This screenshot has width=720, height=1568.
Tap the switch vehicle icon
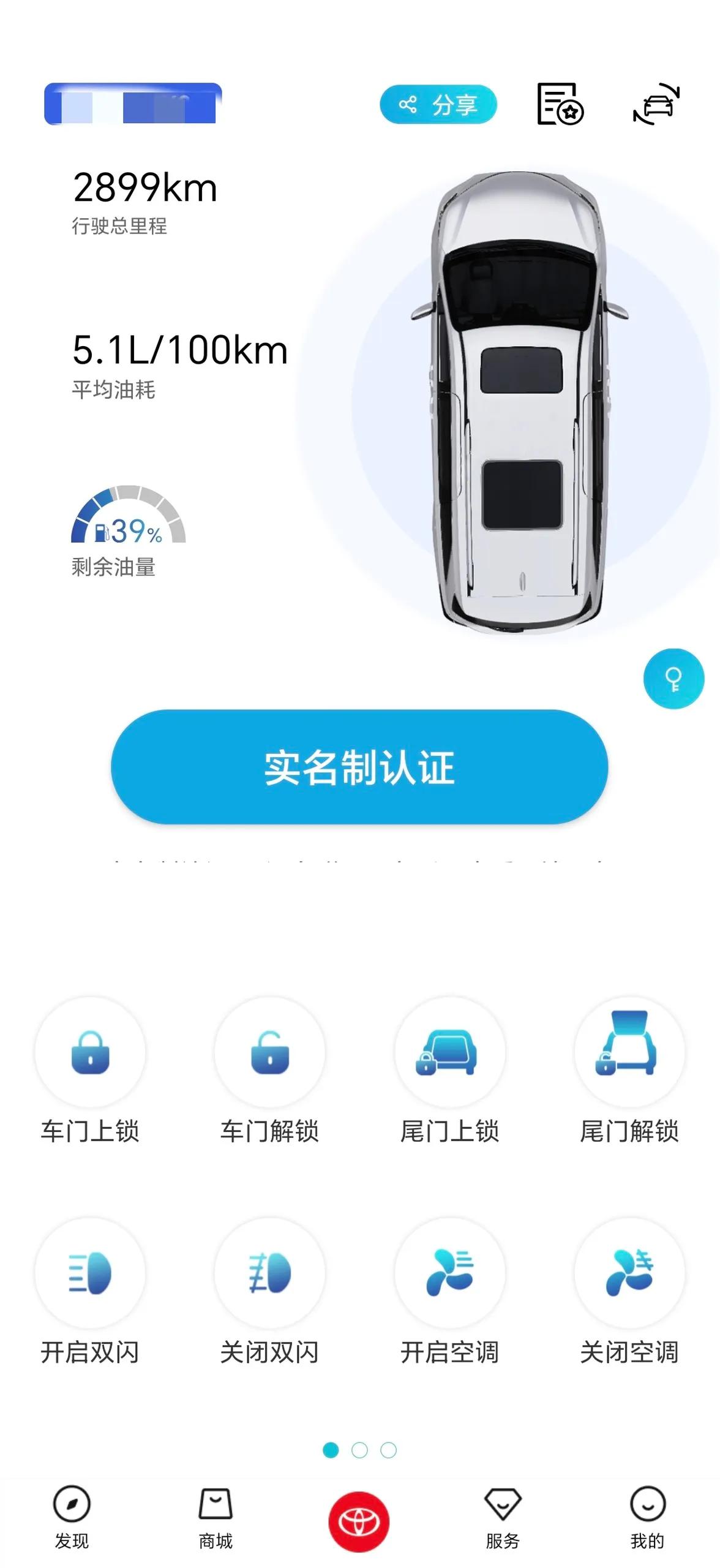[656, 104]
